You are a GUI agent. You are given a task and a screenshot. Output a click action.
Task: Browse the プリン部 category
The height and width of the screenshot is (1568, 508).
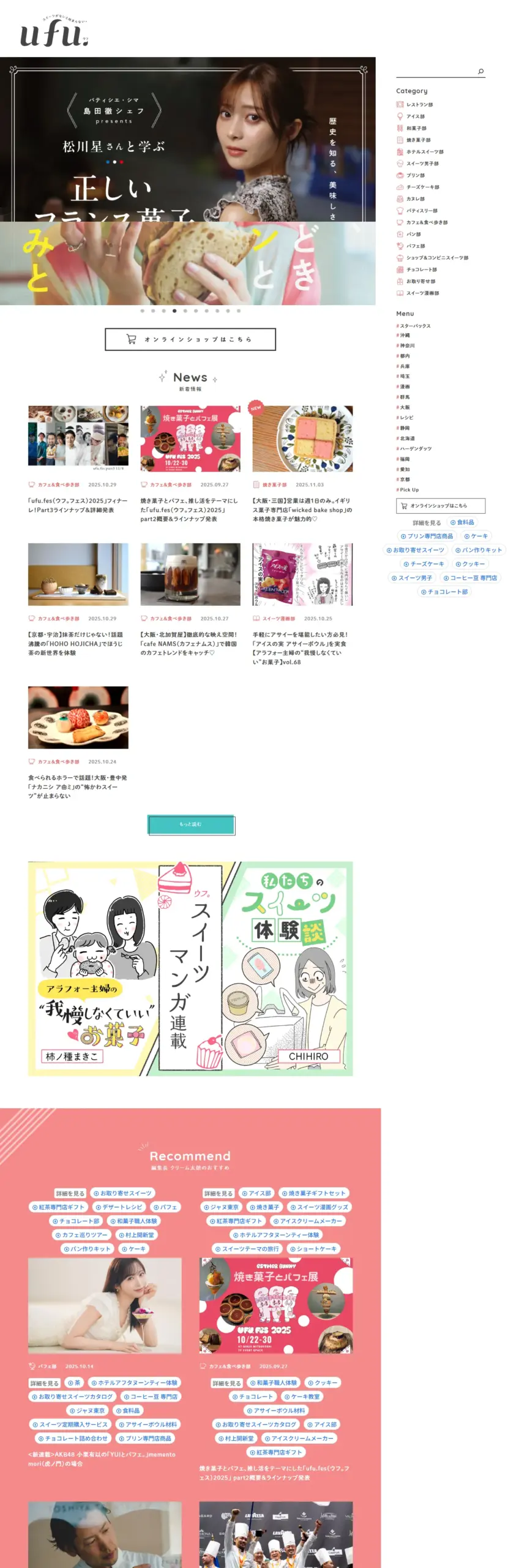416,175
